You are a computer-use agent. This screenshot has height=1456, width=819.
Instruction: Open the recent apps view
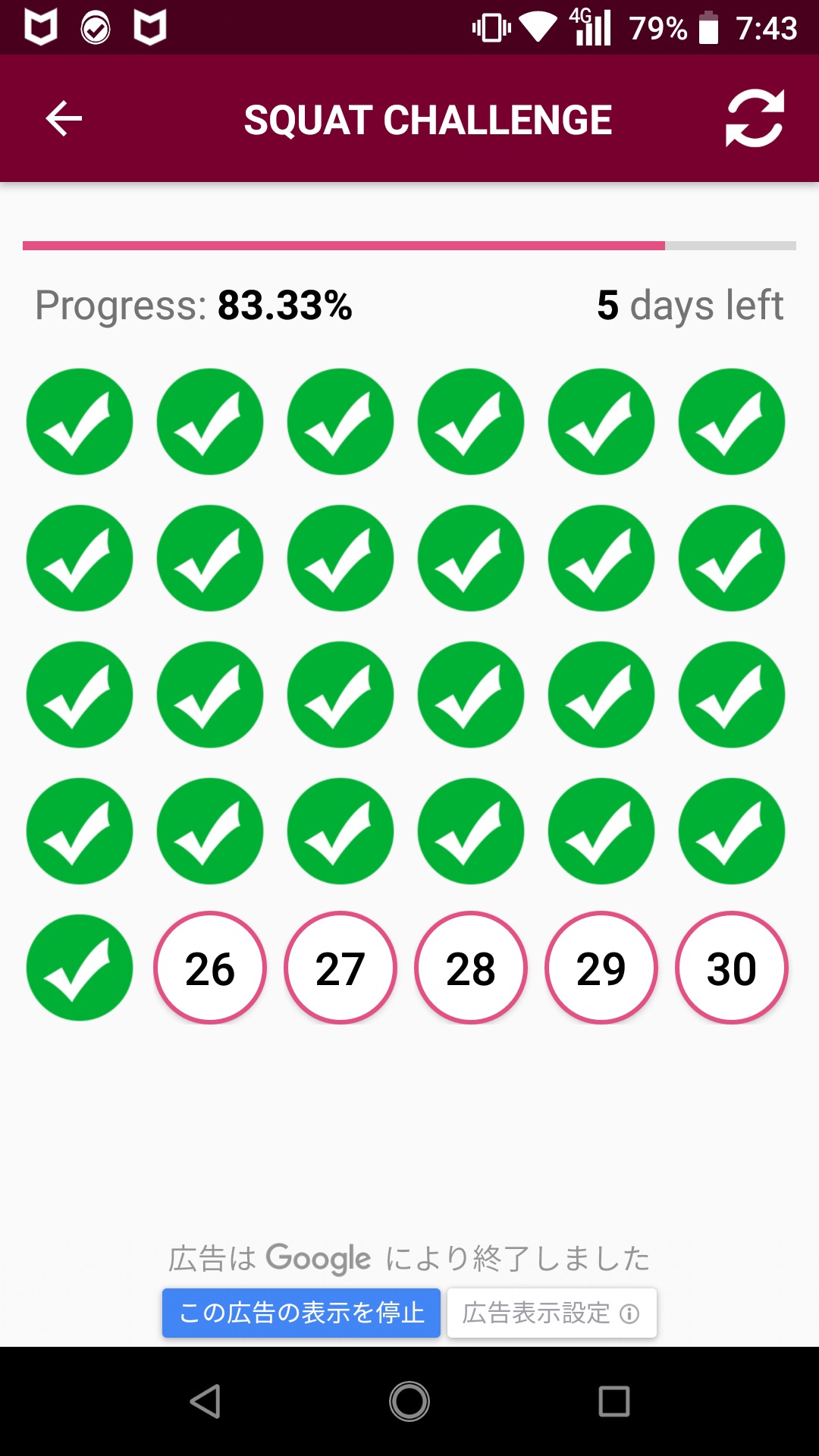(614, 1401)
